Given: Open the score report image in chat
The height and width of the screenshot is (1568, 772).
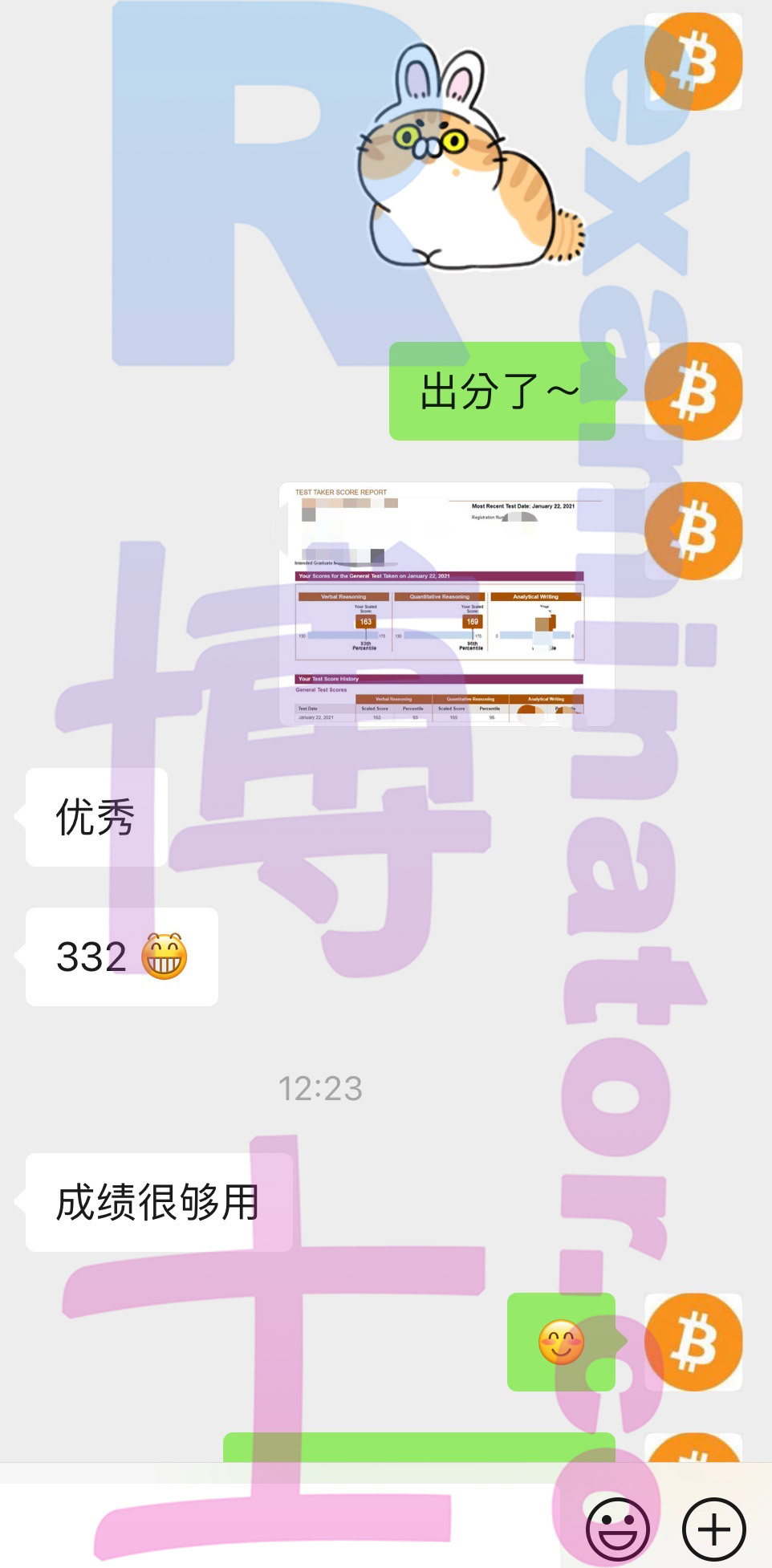Looking at the screenshot, I should click(x=446, y=604).
